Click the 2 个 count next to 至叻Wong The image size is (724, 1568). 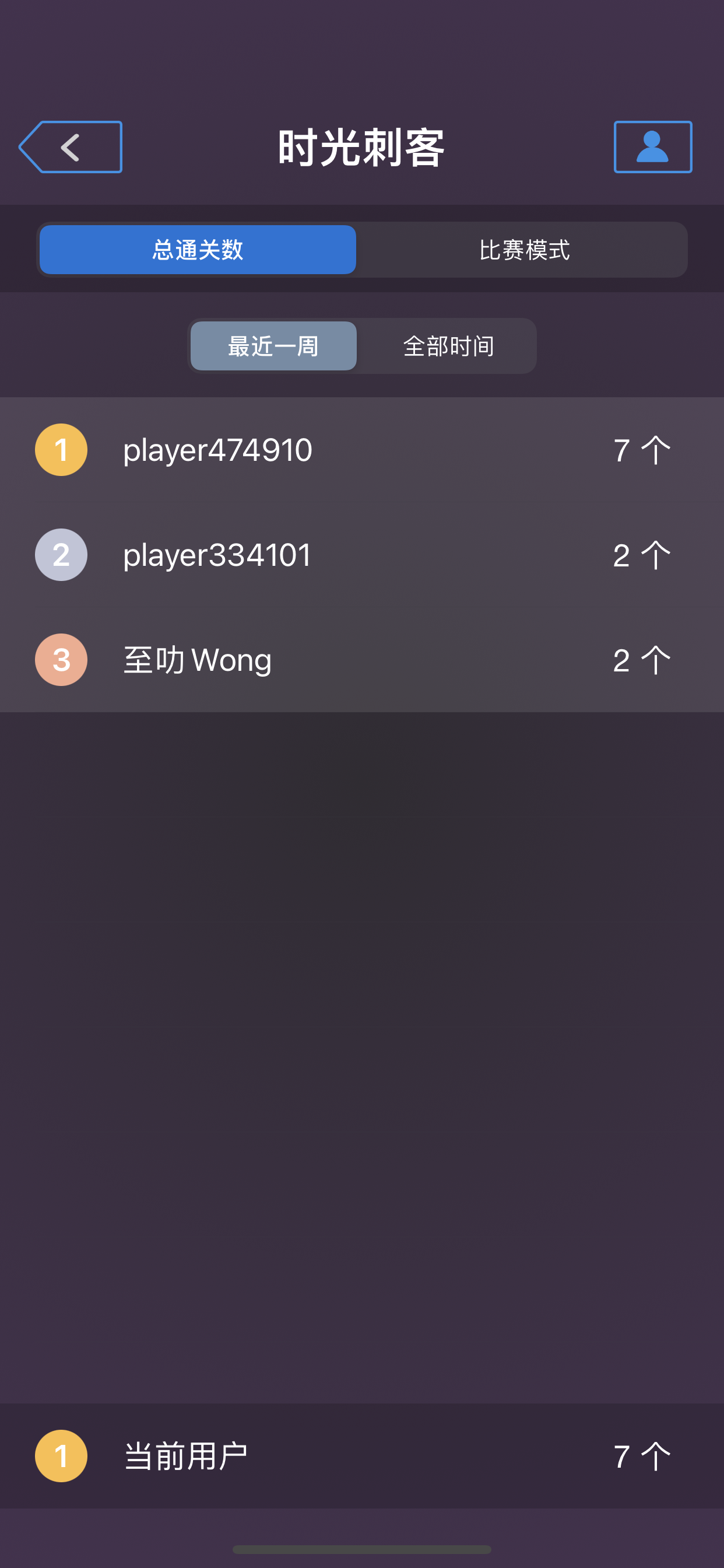click(x=642, y=659)
